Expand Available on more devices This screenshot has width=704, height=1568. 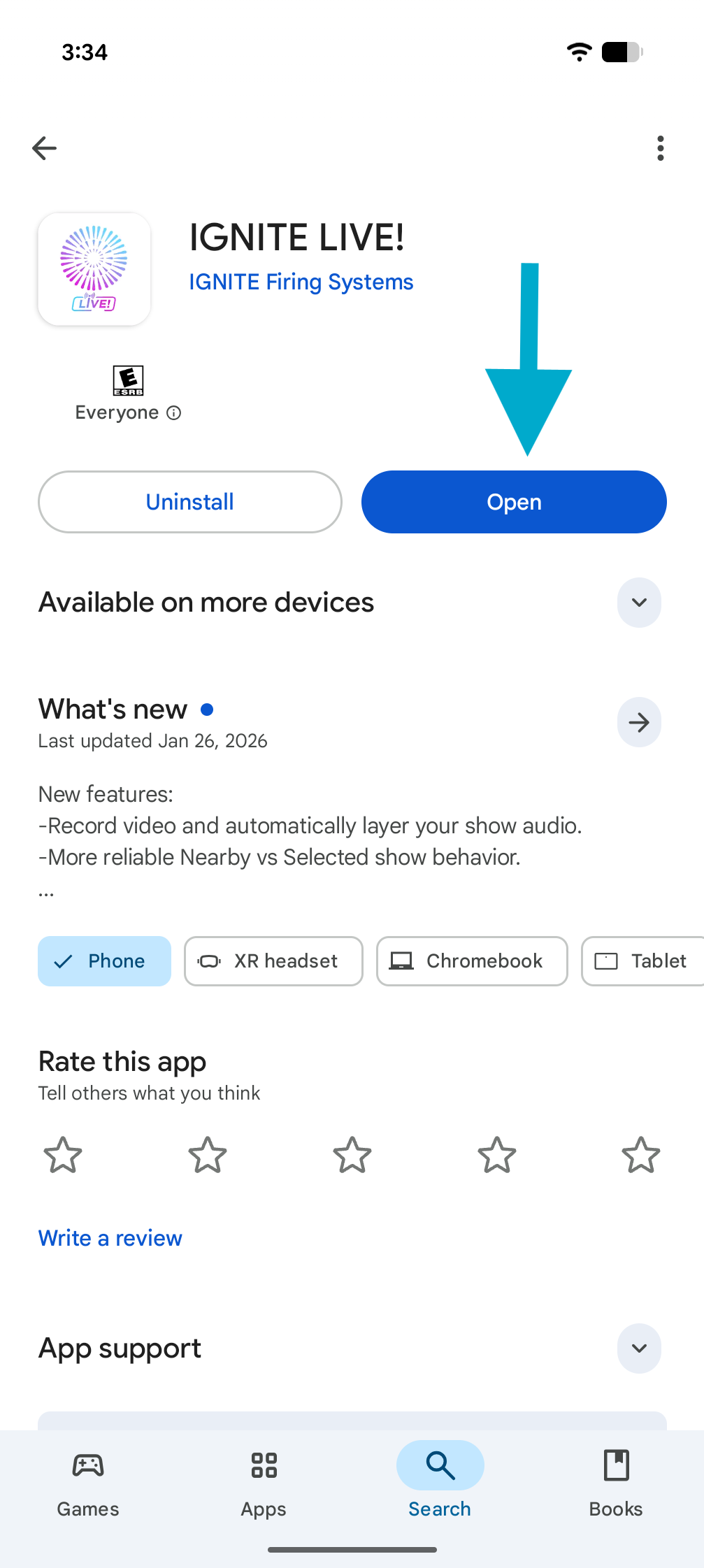pyautogui.click(x=639, y=603)
